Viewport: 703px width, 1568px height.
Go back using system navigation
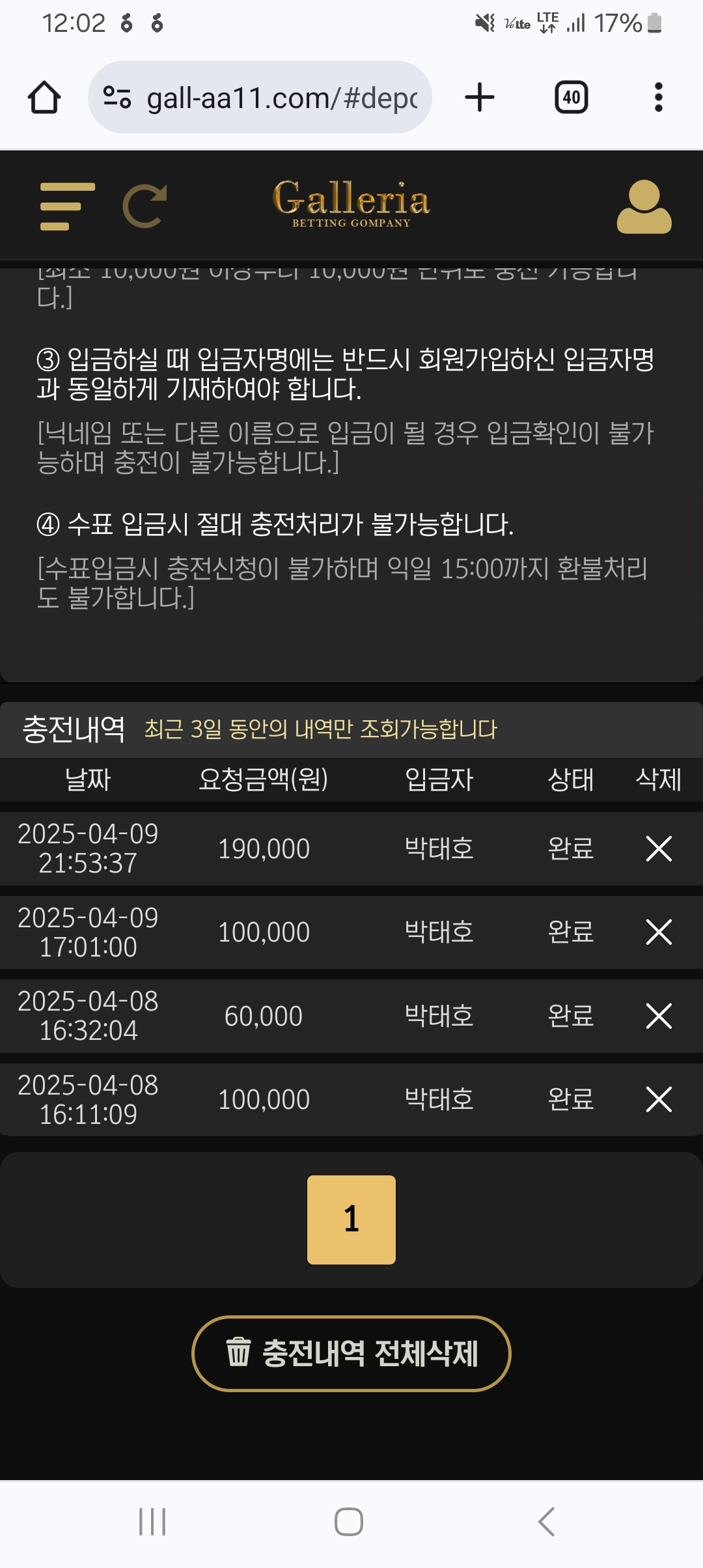[x=547, y=1522]
